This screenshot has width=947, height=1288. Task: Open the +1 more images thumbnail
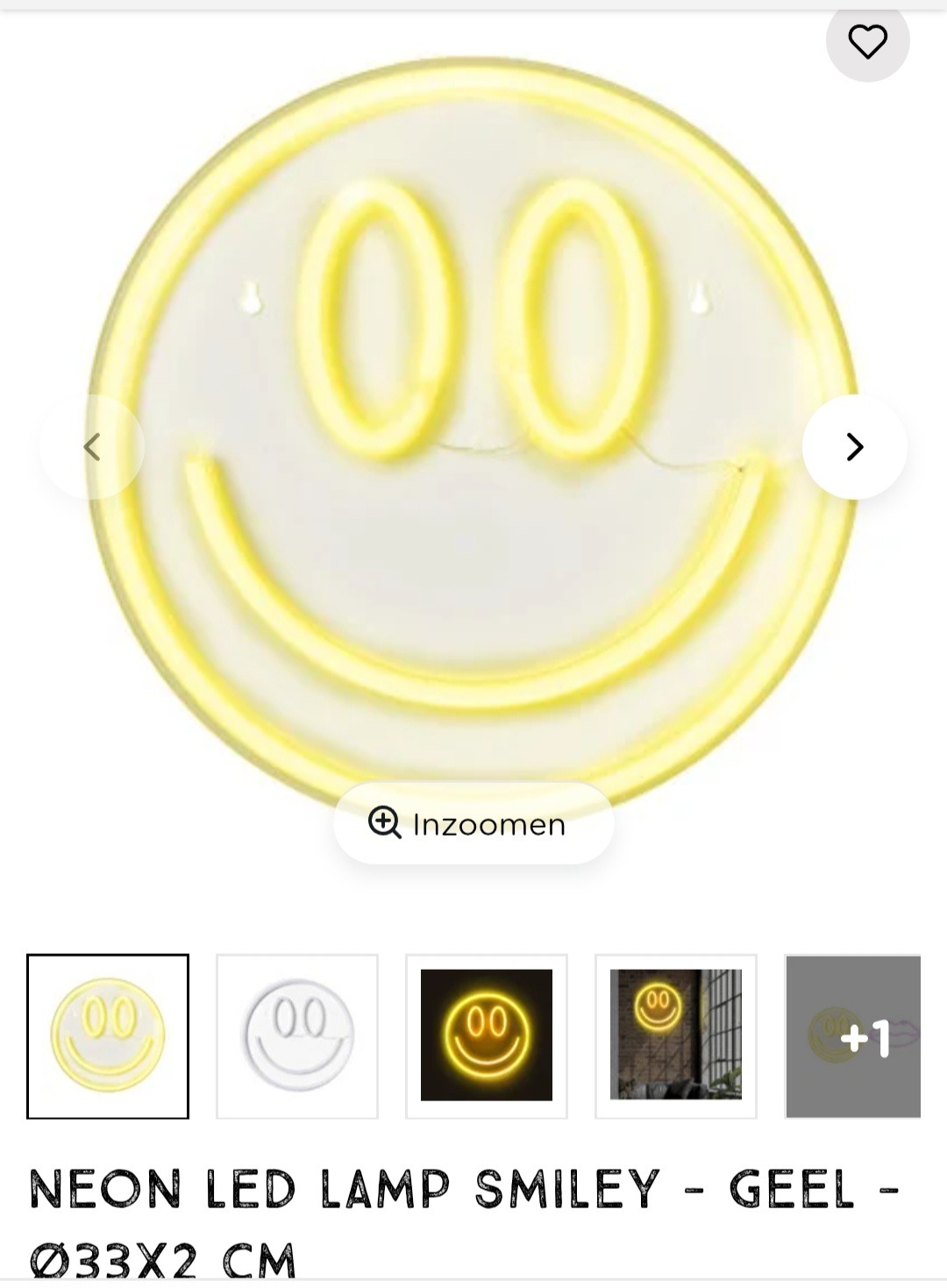[853, 1036]
